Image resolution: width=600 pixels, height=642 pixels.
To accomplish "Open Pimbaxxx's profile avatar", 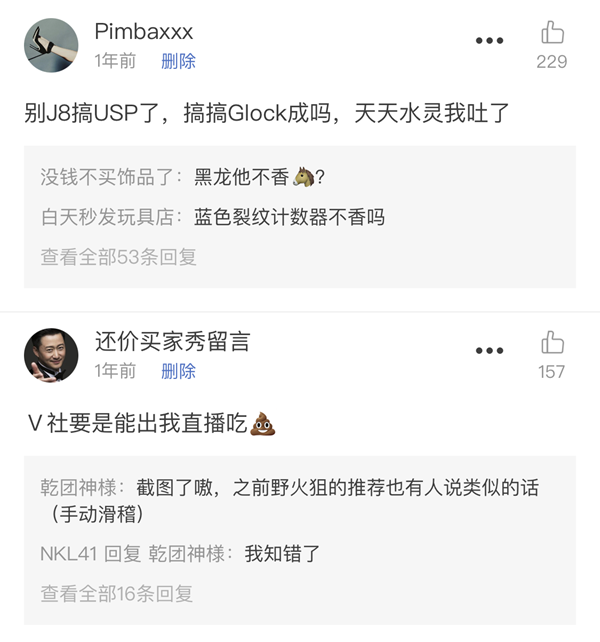I will tap(51, 45).
